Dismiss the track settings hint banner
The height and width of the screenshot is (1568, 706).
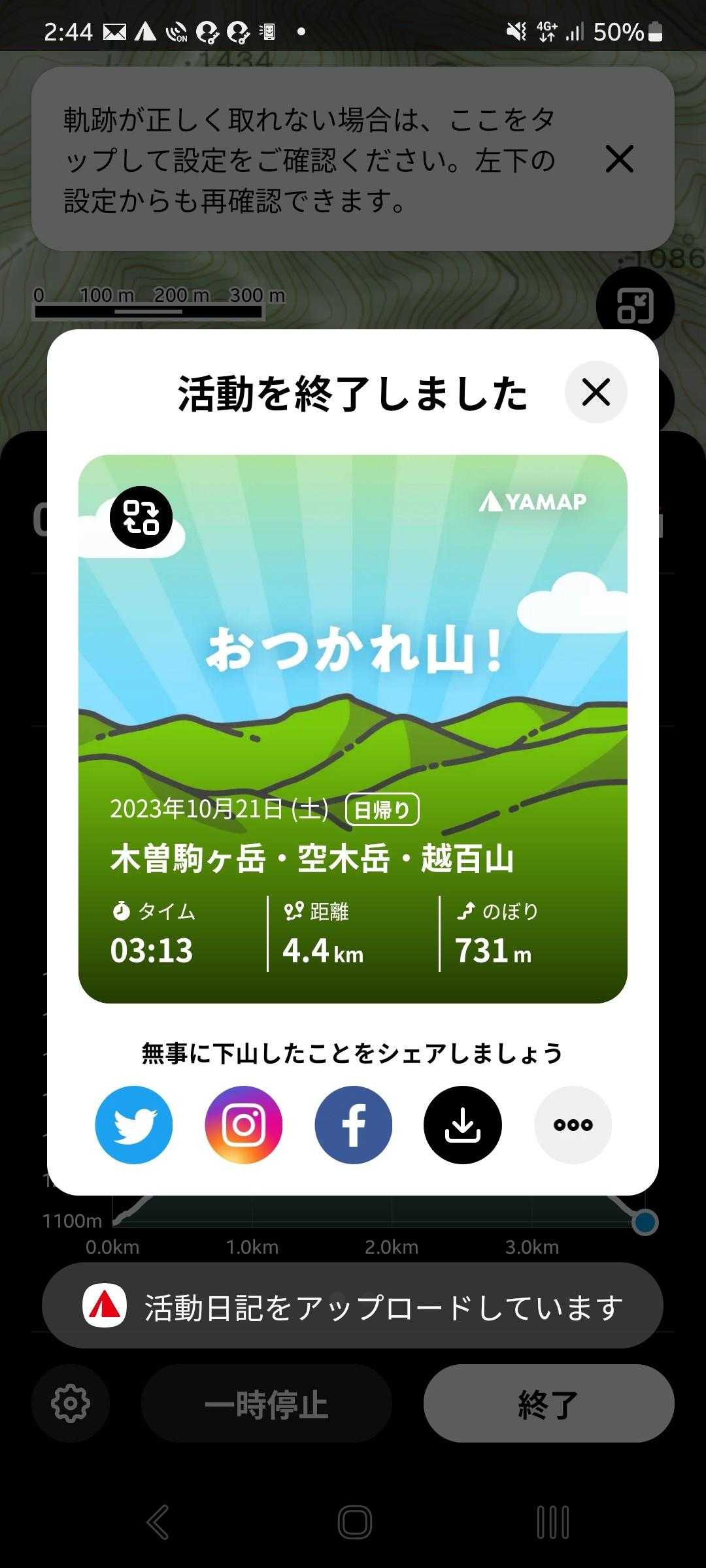pyautogui.click(x=619, y=159)
